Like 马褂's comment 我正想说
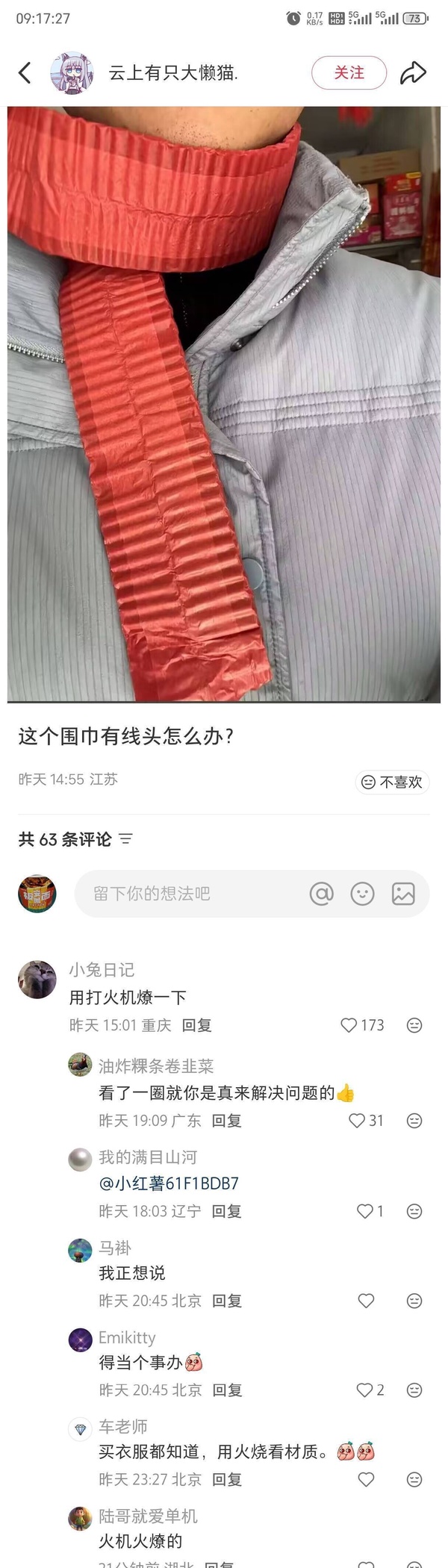448x1568 pixels. (366, 1301)
